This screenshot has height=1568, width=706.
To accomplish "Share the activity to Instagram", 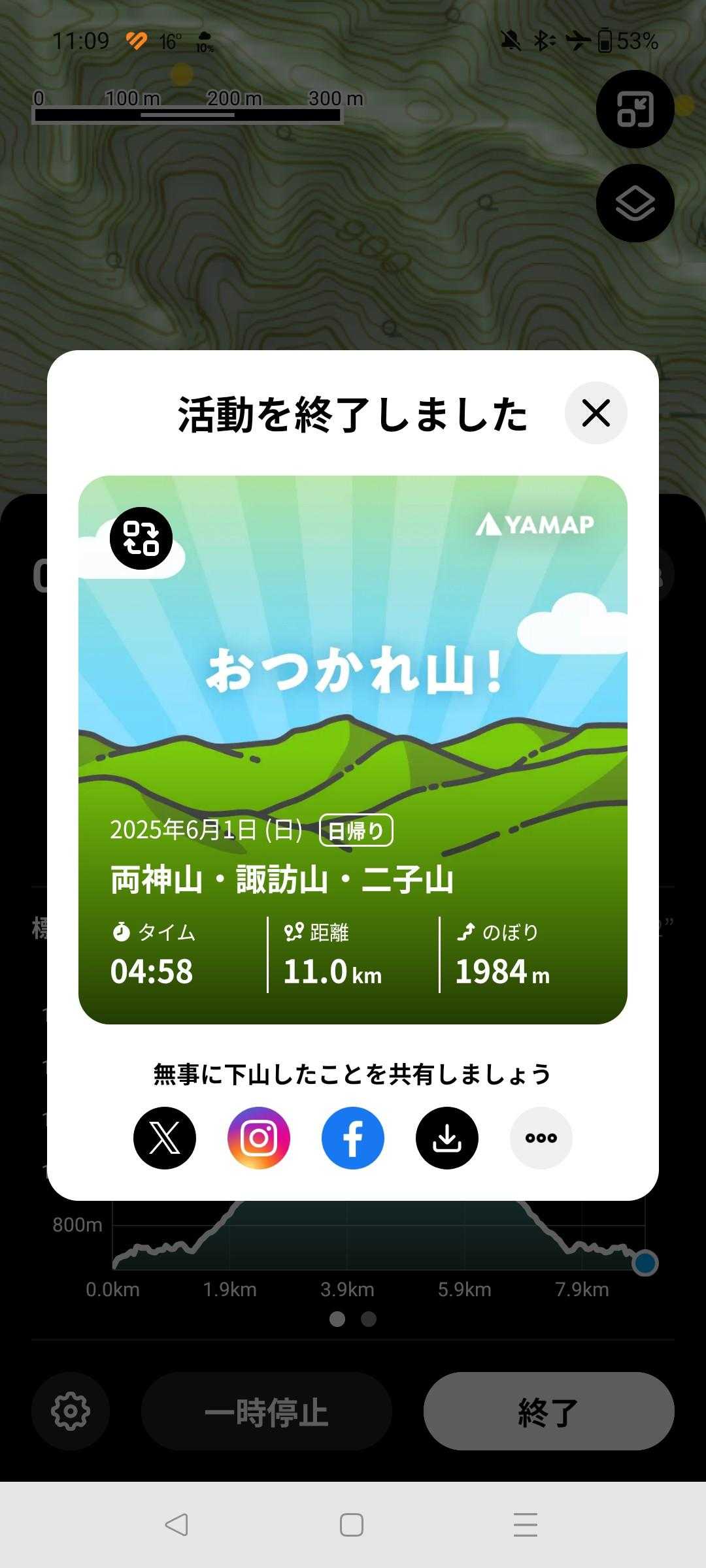I will point(259,1137).
